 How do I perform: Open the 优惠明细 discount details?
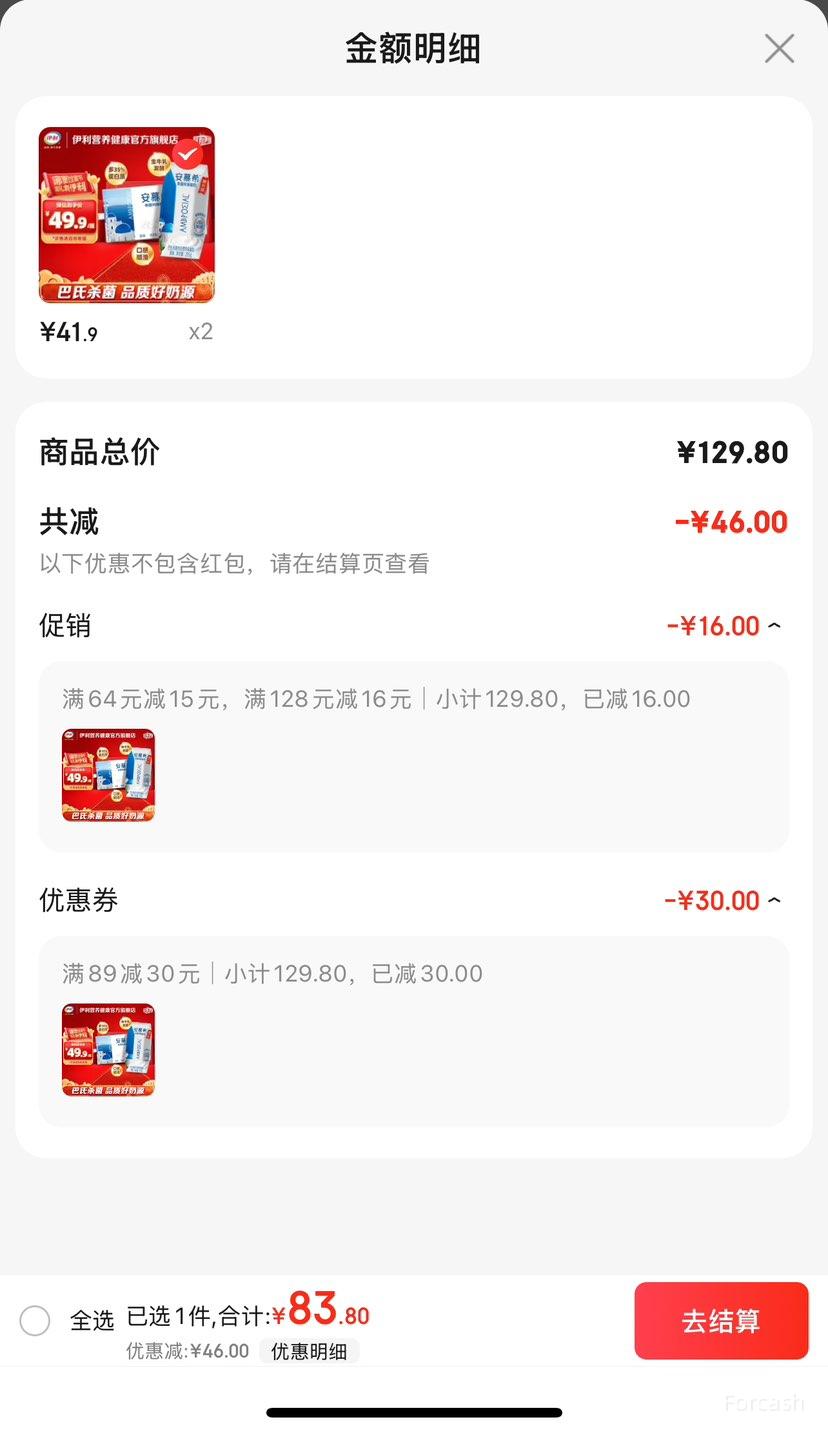[x=309, y=1350]
